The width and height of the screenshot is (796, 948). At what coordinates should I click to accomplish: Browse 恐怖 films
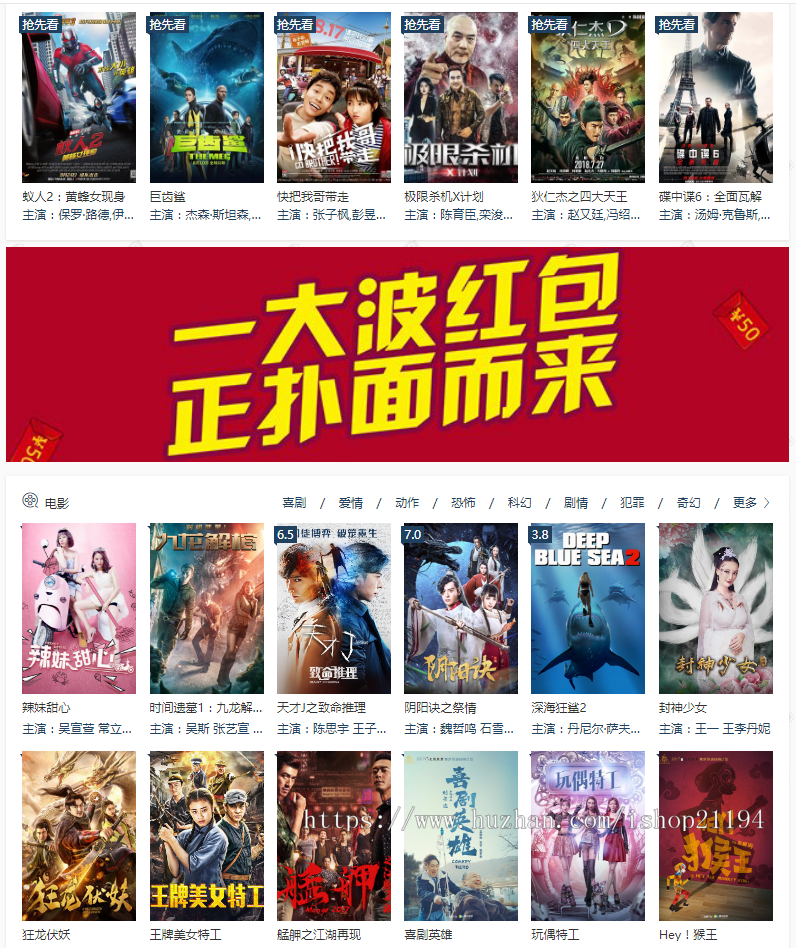(x=463, y=503)
